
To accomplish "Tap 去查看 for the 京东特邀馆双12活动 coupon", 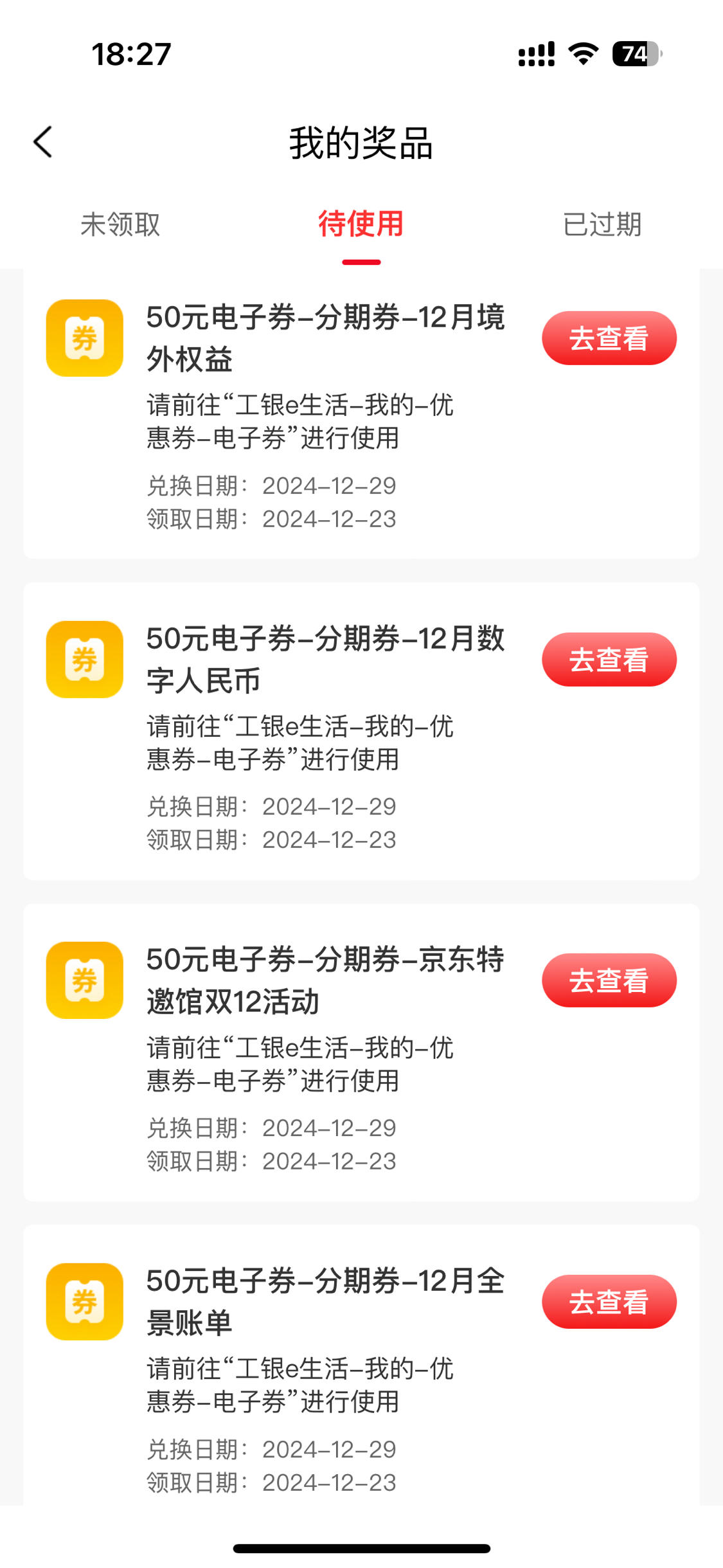I will pos(609,980).
